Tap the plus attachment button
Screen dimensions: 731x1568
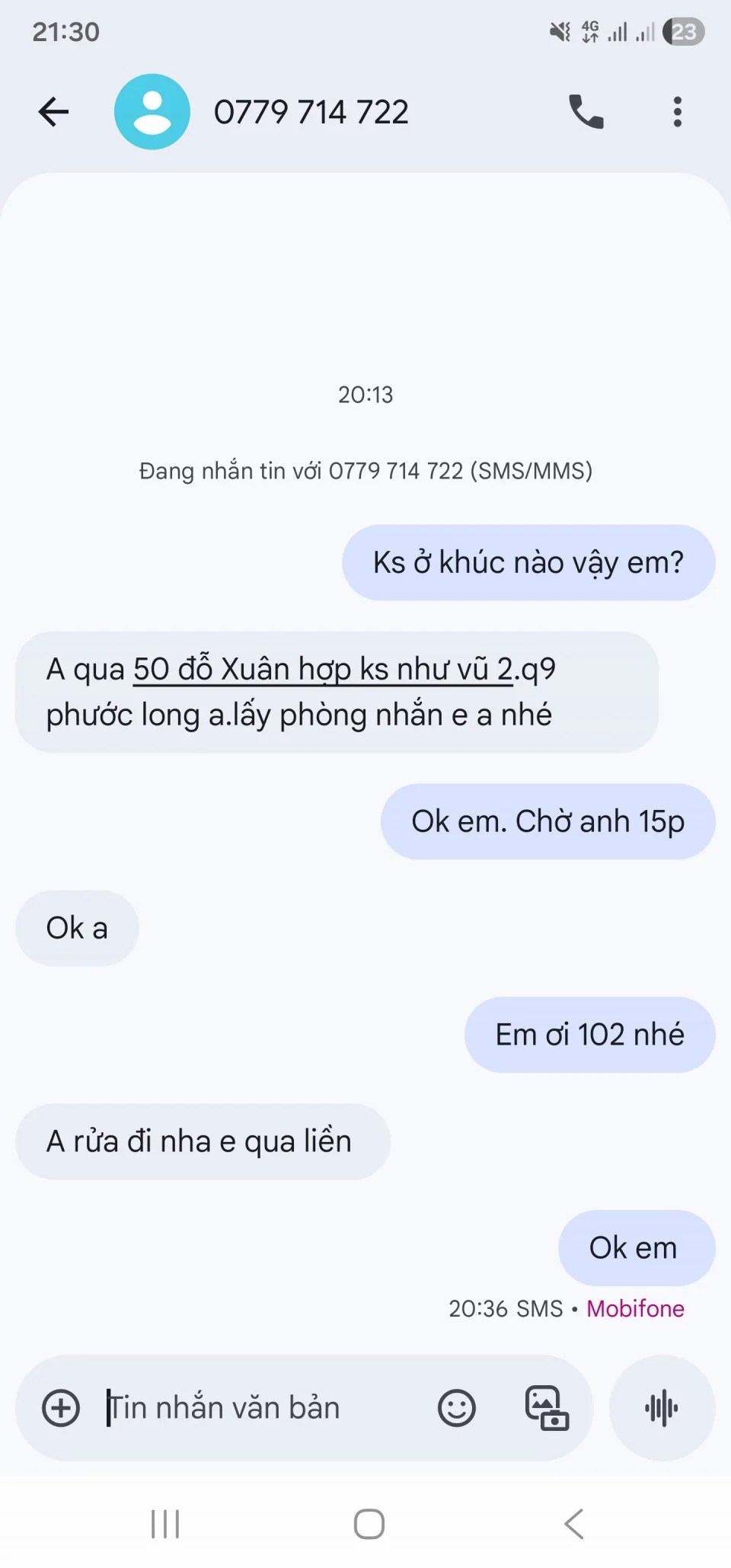(61, 1407)
